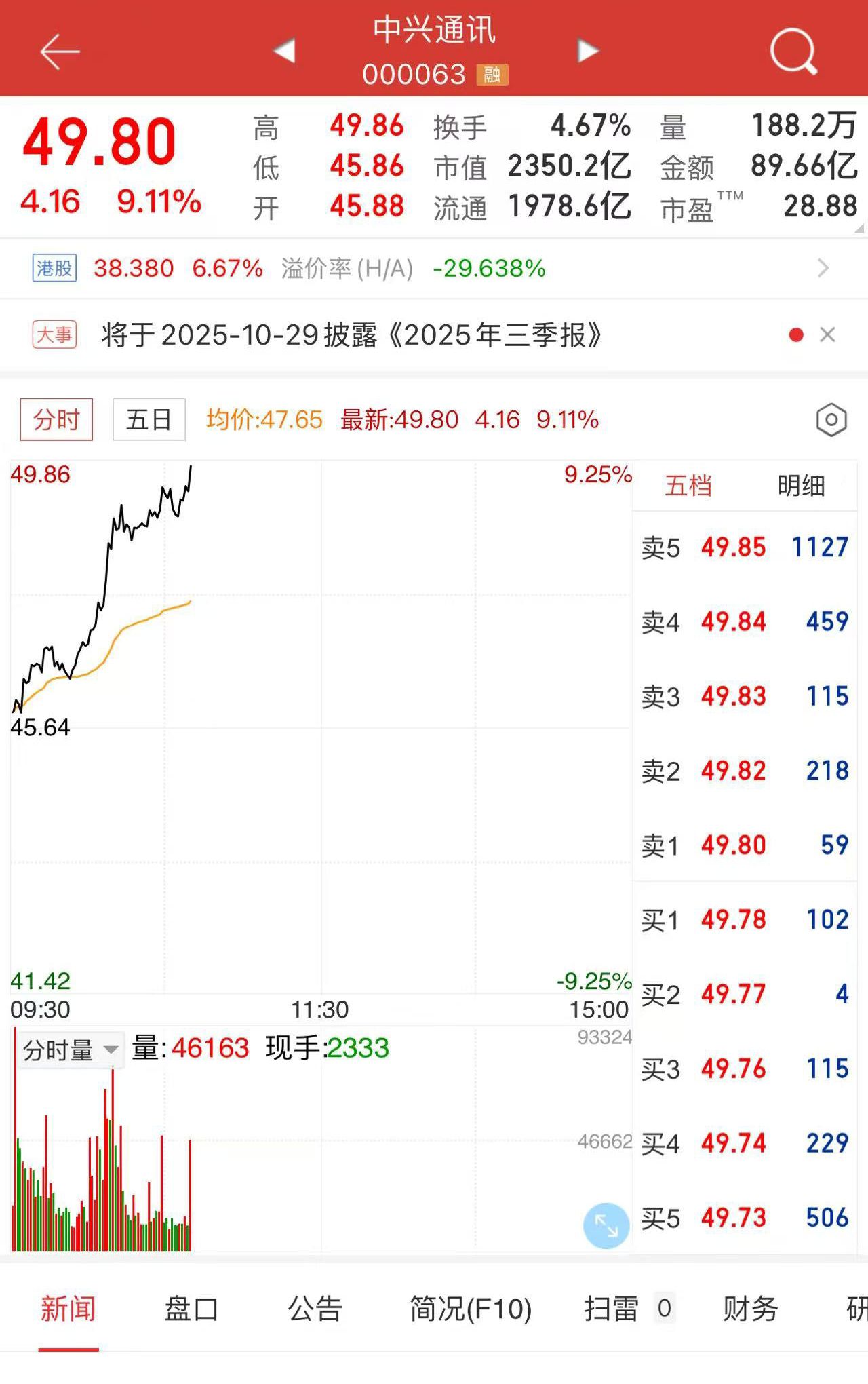868x1384 pixels.
Task: Open chart settings hexagon icon
Action: click(x=831, y=421)
